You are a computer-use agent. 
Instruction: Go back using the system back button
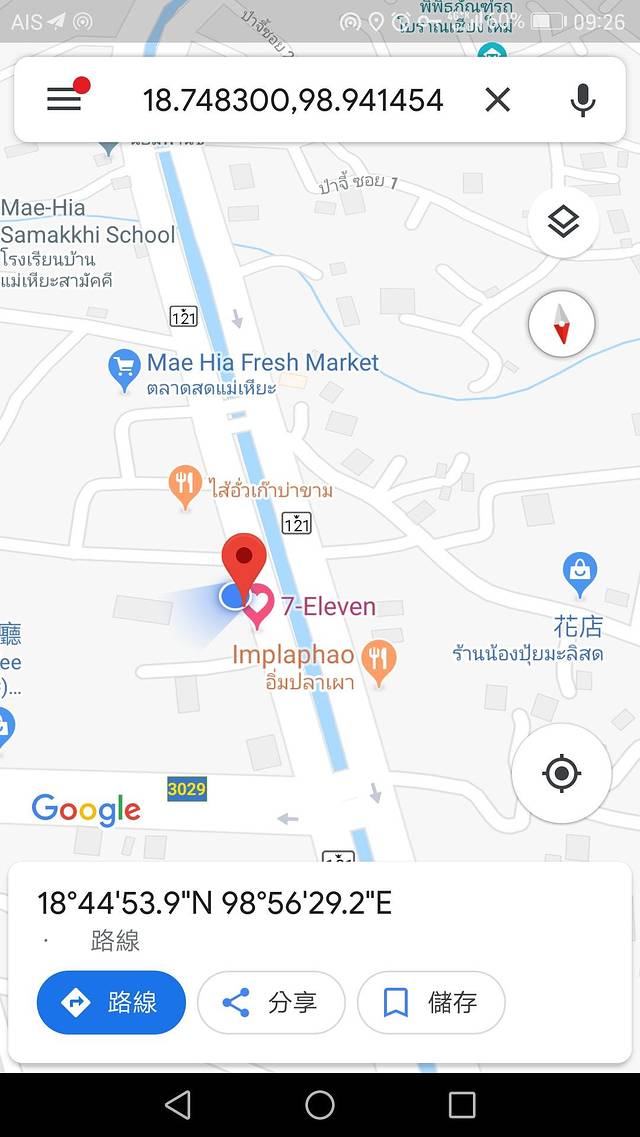click(178, 1105)
